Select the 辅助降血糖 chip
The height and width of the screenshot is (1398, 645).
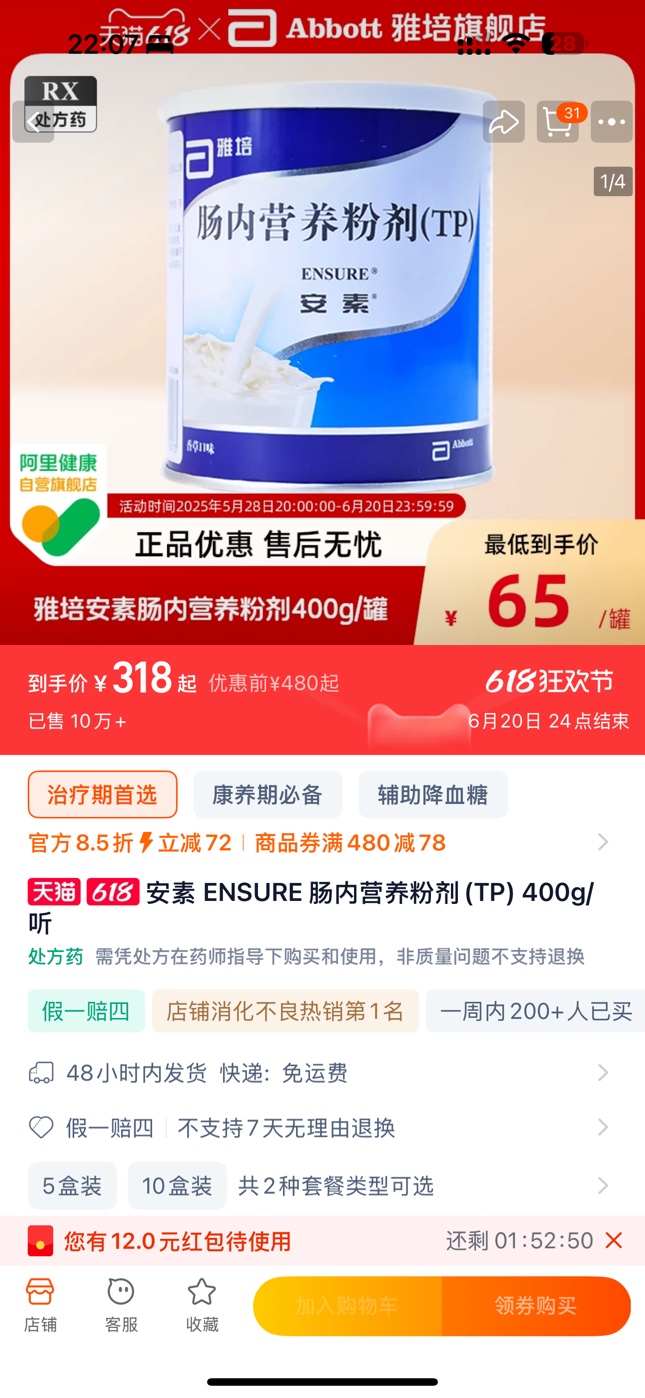(x=432, y=795)
